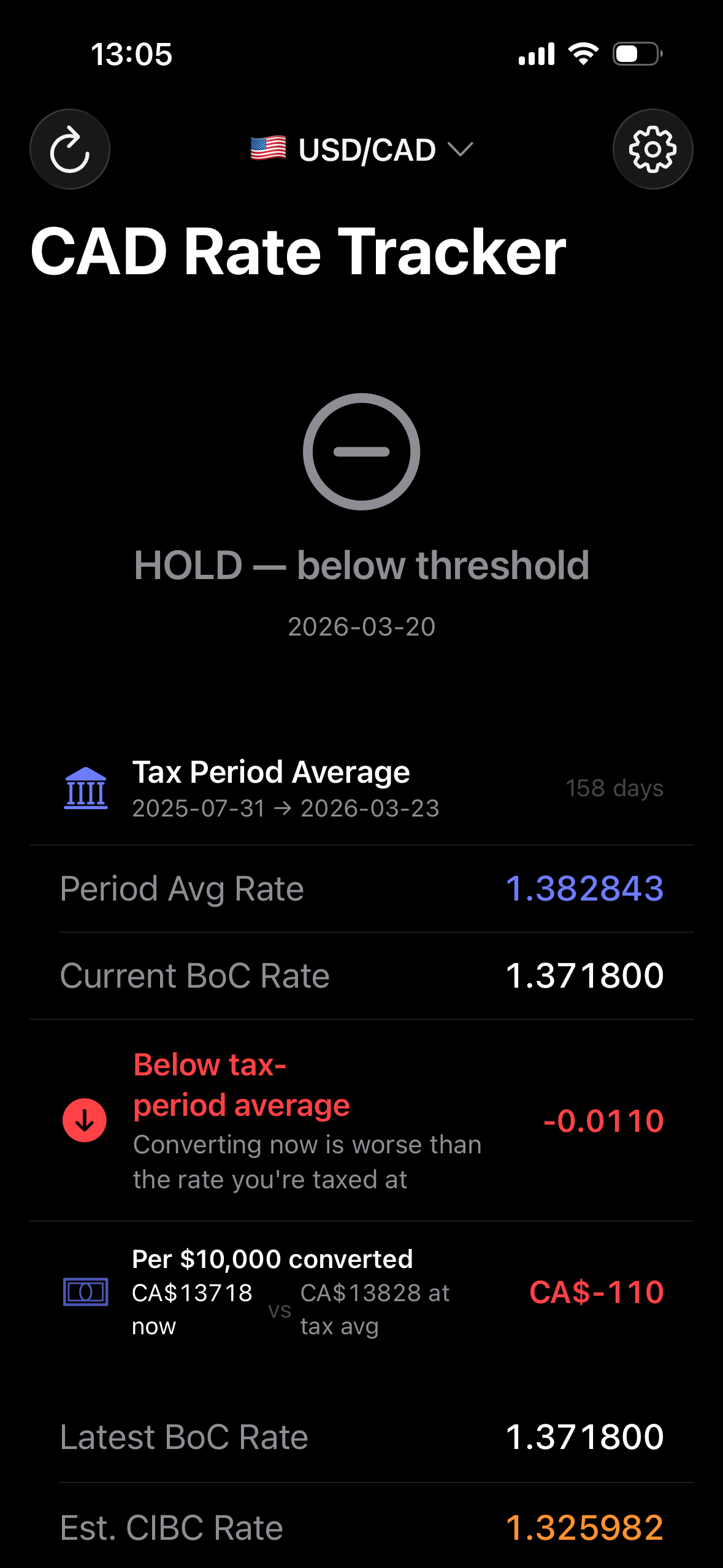723x1568 pixels.
Task: Expand the Tax Period Average section
Action: pyautogui.click(x=271, y=773)
